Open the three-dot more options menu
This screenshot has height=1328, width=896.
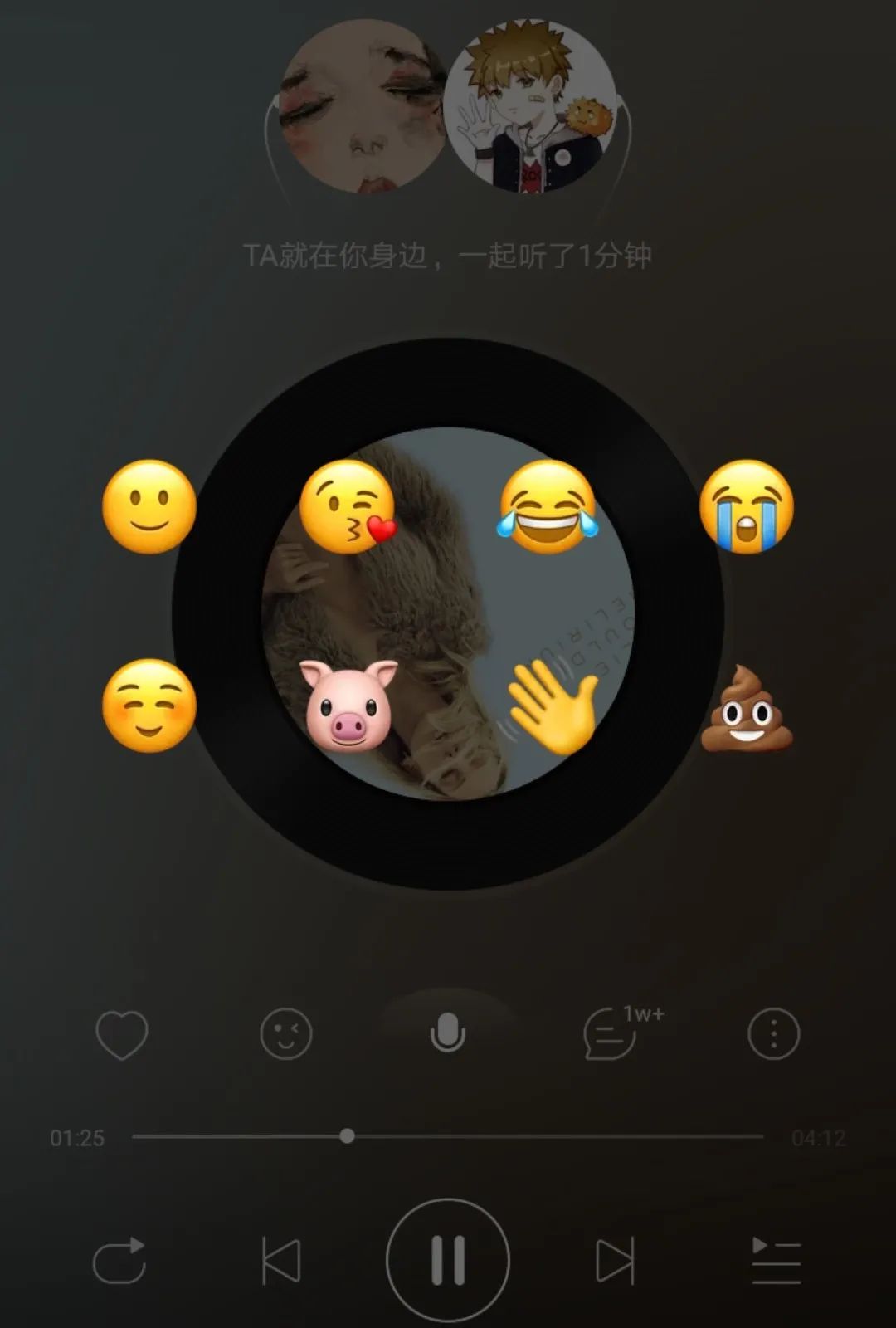pos(773,1034)
